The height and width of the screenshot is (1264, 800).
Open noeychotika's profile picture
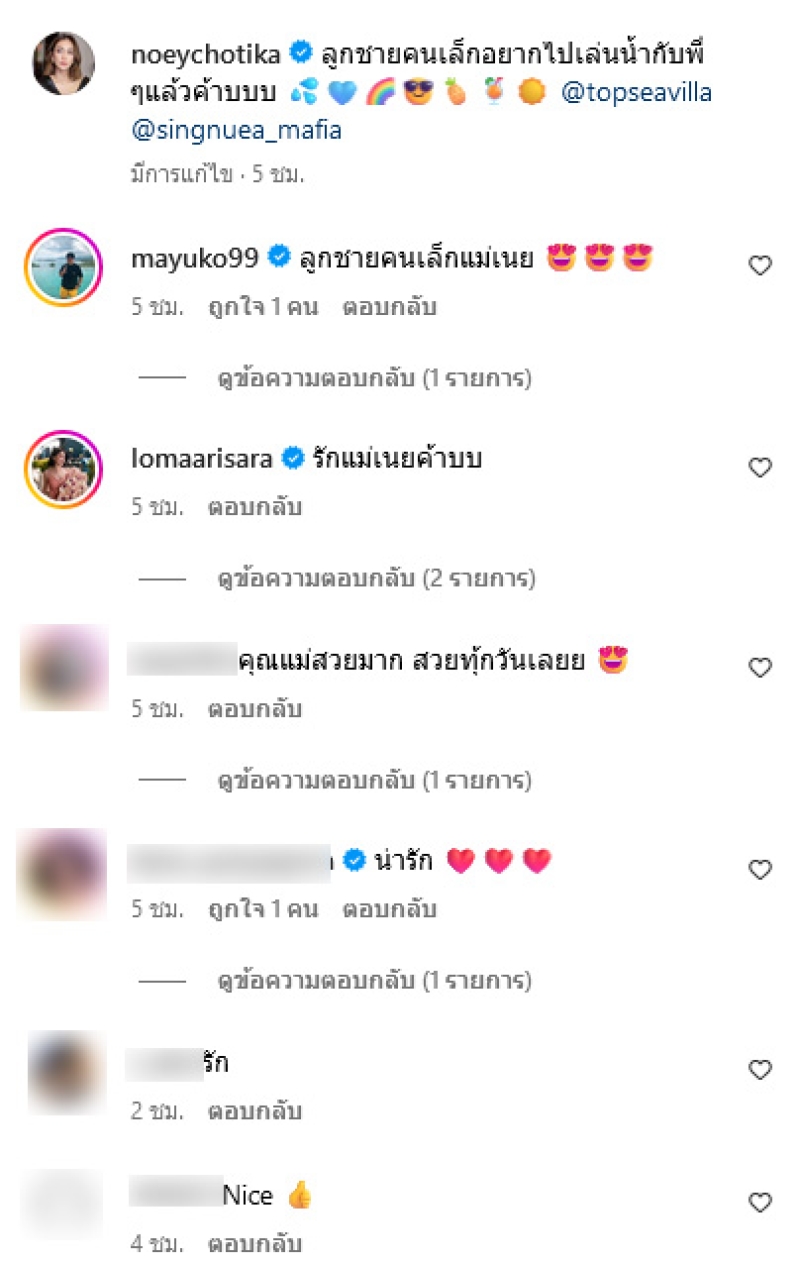pyautogui.click(x=63, y=63)
